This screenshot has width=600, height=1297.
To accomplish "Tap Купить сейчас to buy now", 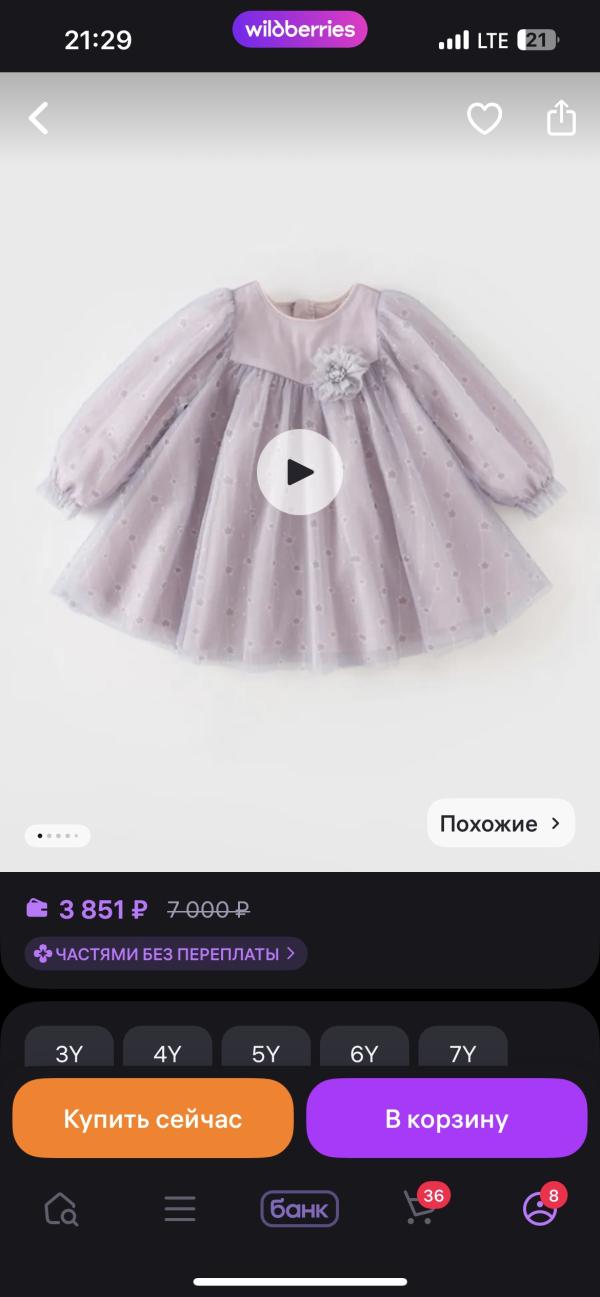I will point(153,1118).
